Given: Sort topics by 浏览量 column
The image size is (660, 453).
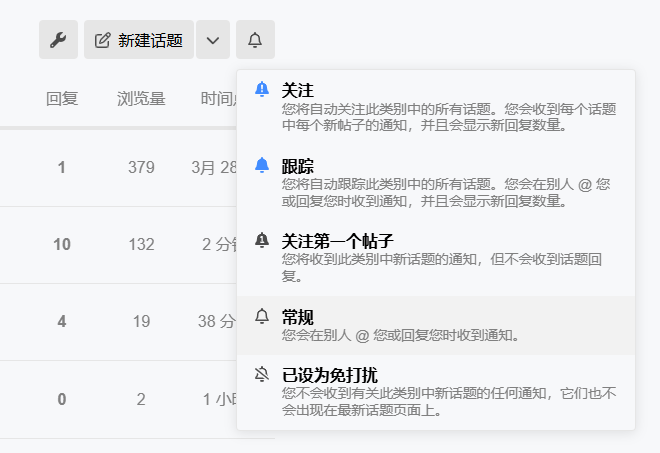Looking at the screenshot, I should click(x=141, y=99).
